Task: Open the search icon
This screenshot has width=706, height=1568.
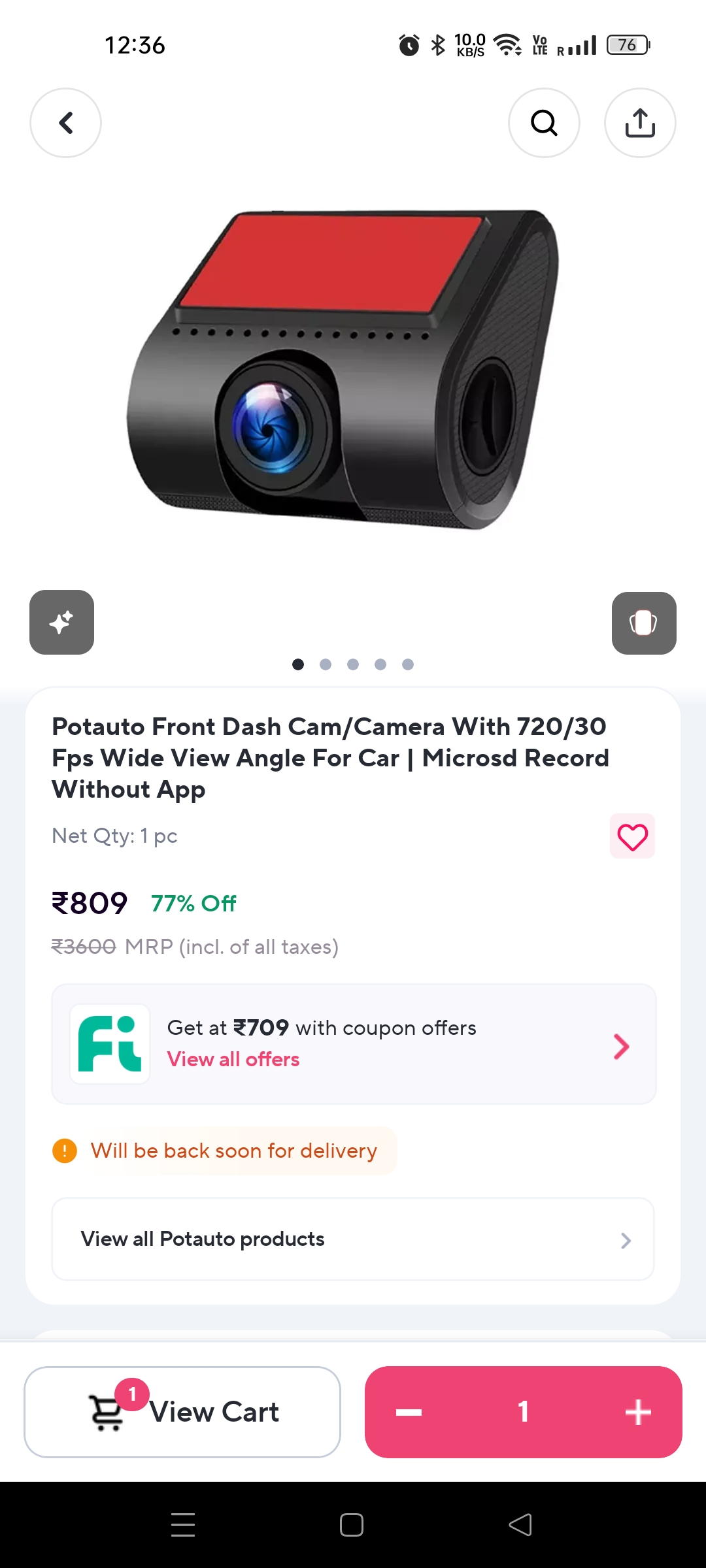Action: [544, 123]
